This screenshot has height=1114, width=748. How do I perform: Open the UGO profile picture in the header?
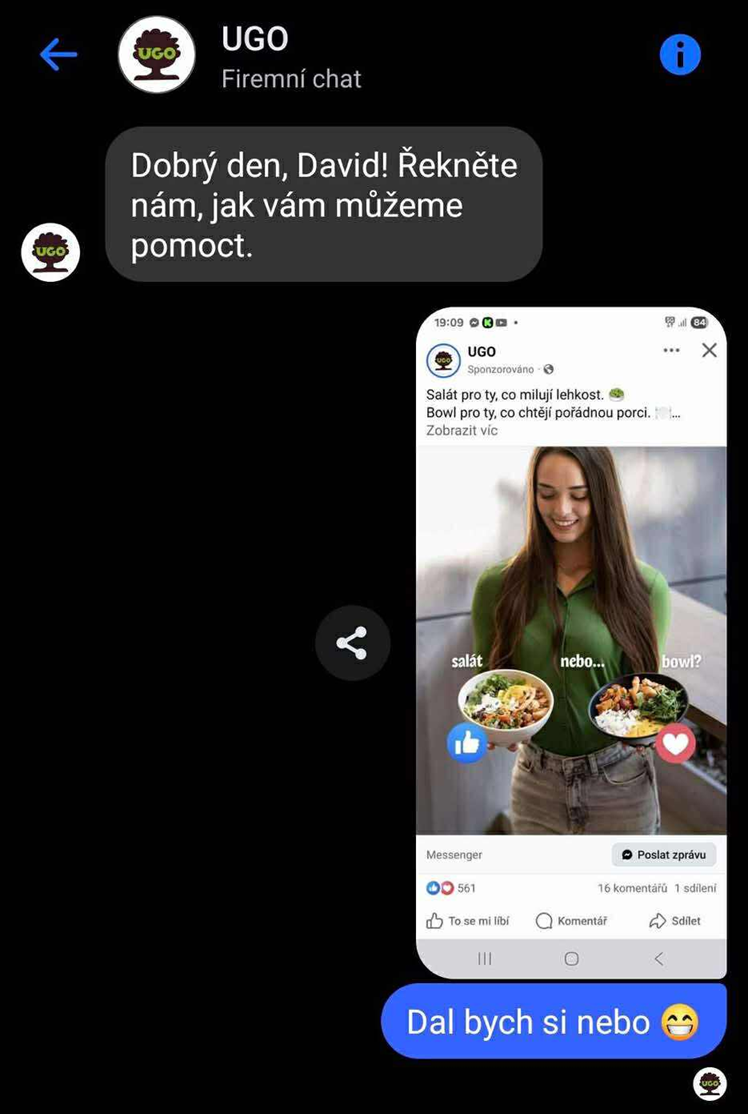click(156, 55)
